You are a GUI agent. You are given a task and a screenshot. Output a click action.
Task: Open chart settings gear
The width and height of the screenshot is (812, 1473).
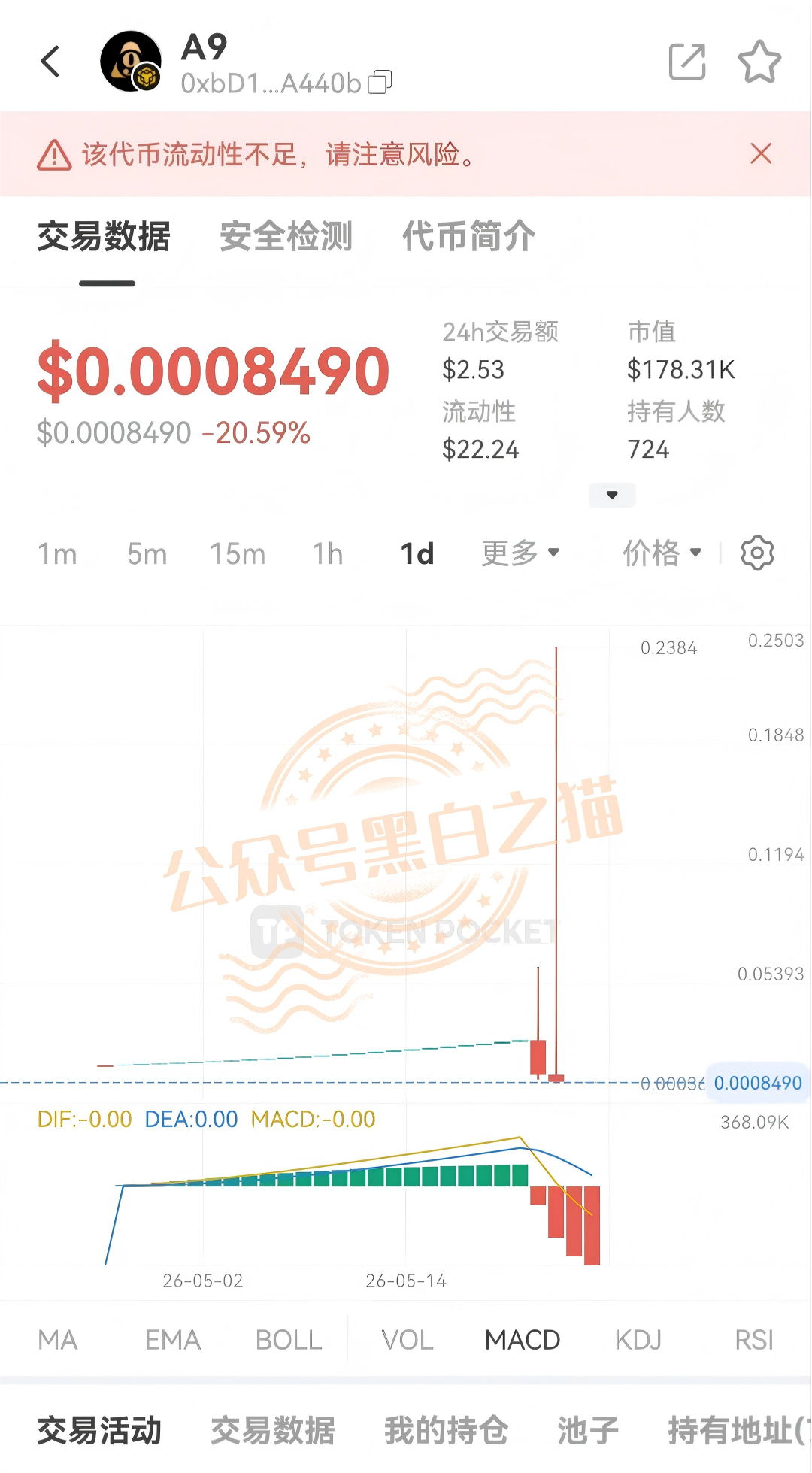757,553
